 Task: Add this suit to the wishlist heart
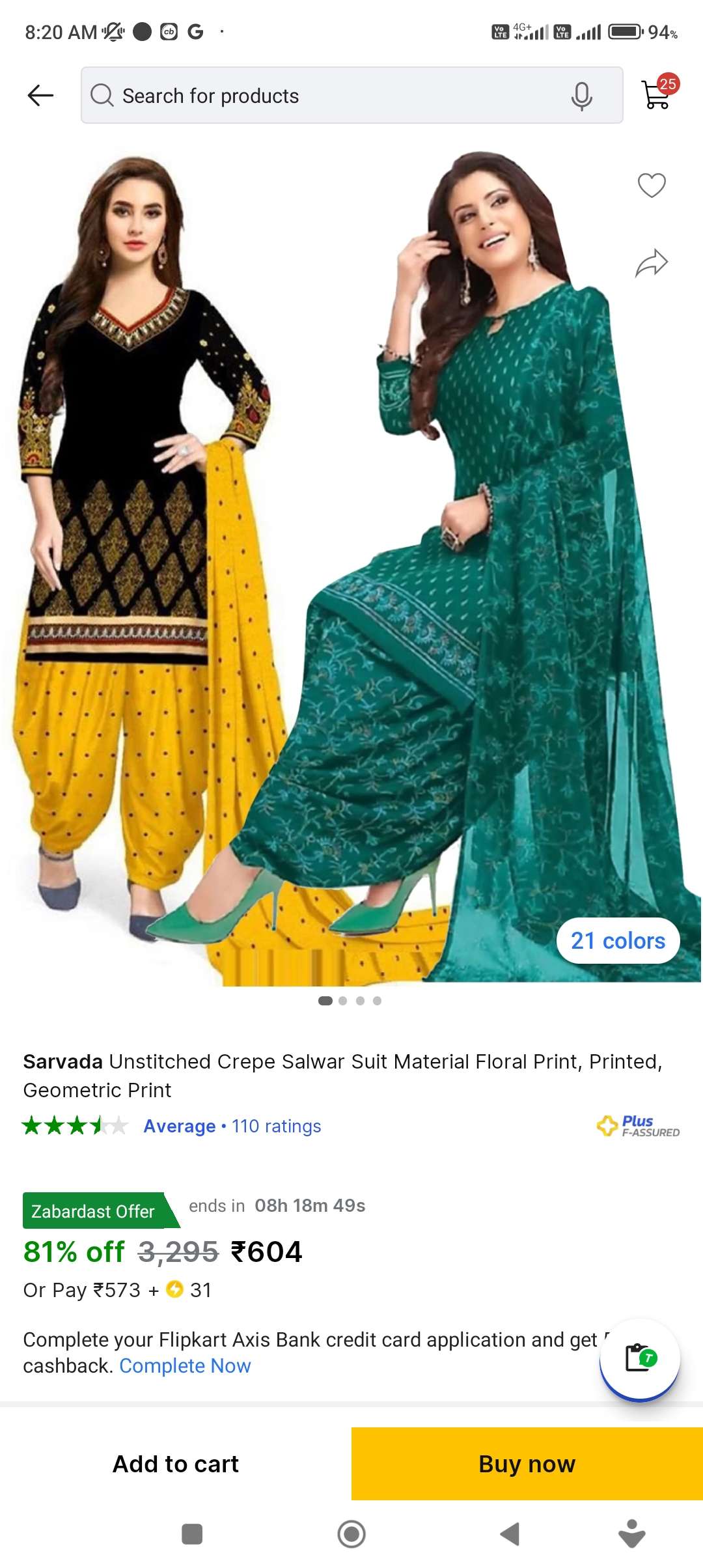click(651, 185)
